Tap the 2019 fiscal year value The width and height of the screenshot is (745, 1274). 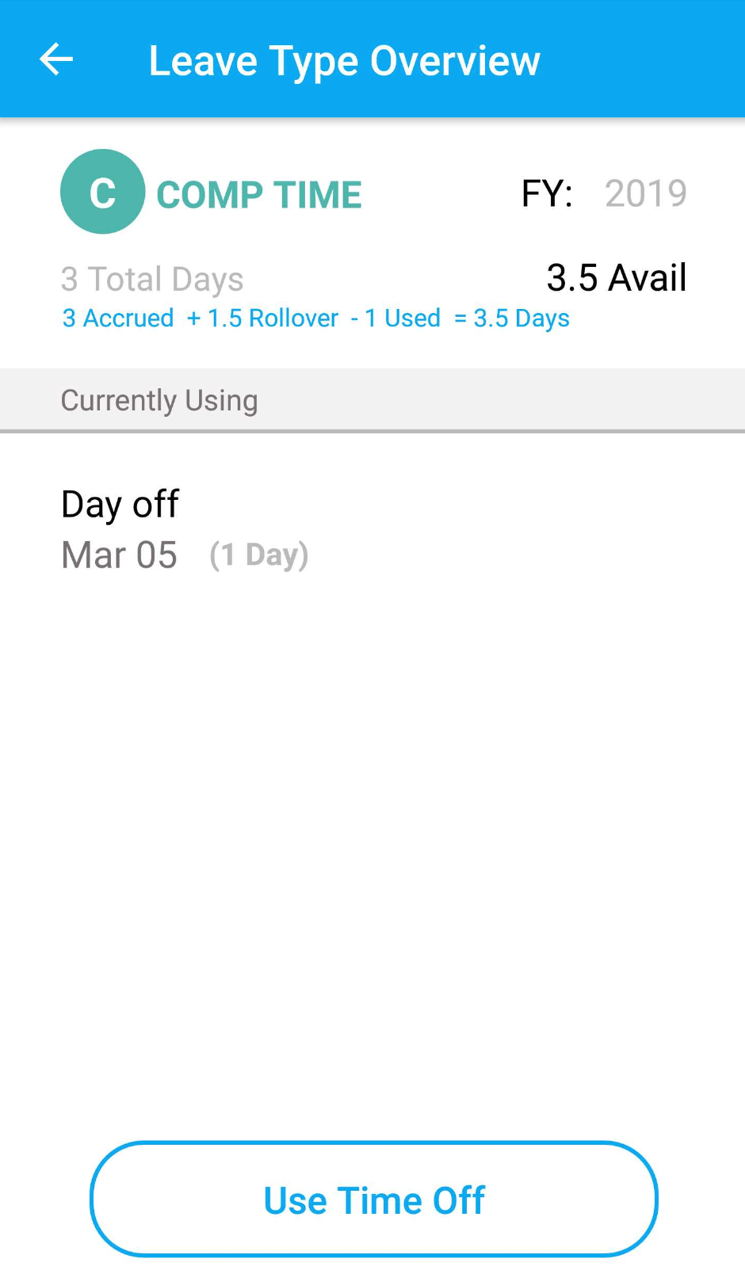pos(645,193)
